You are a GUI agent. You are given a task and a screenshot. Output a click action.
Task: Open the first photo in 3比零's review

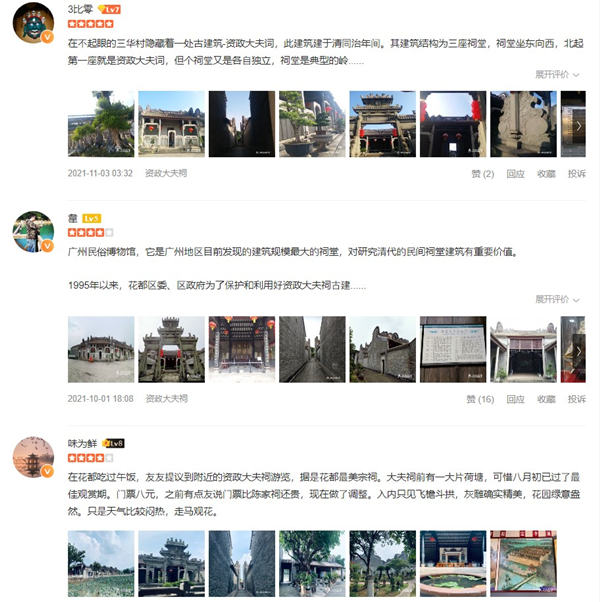[x=100, y=123]
